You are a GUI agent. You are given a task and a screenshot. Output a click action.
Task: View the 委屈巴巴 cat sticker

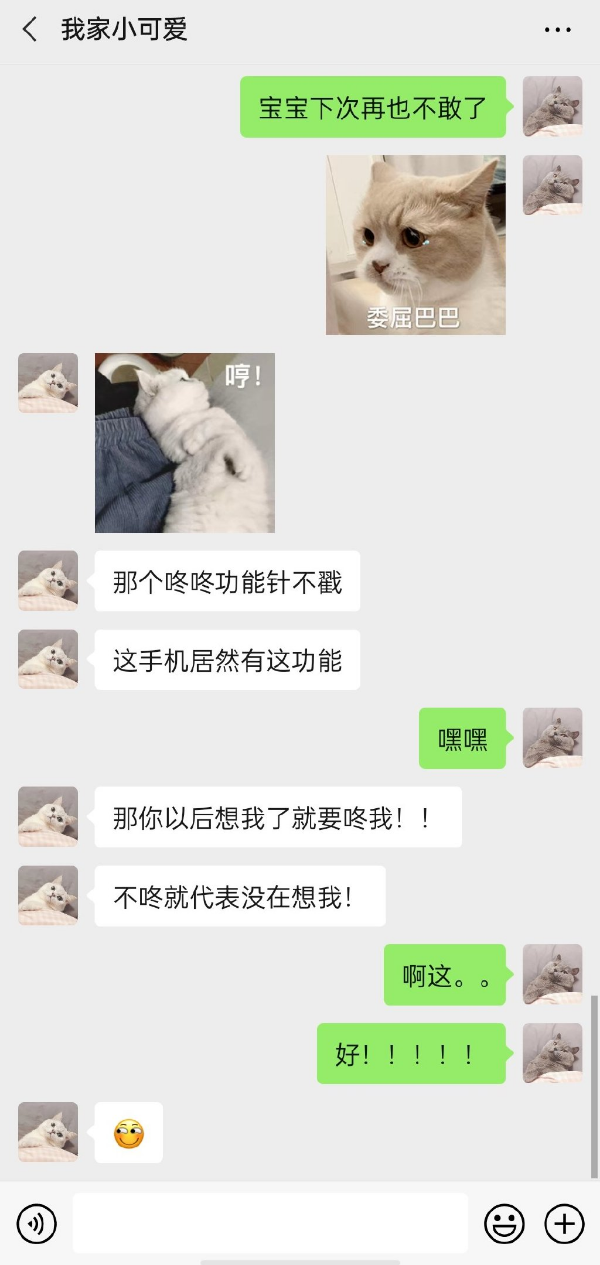(416, 245)
